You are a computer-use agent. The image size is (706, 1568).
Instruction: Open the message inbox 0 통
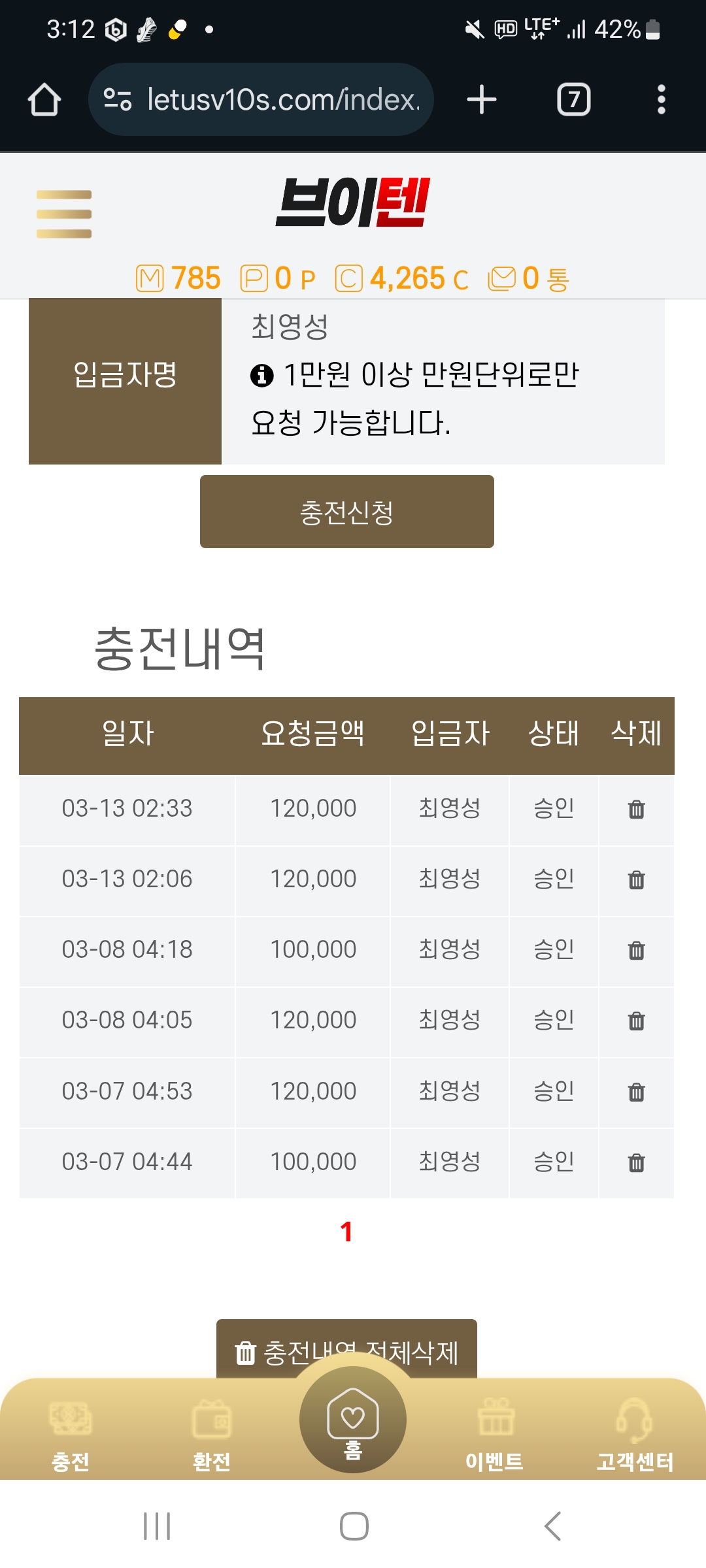[x=529, y=279]
